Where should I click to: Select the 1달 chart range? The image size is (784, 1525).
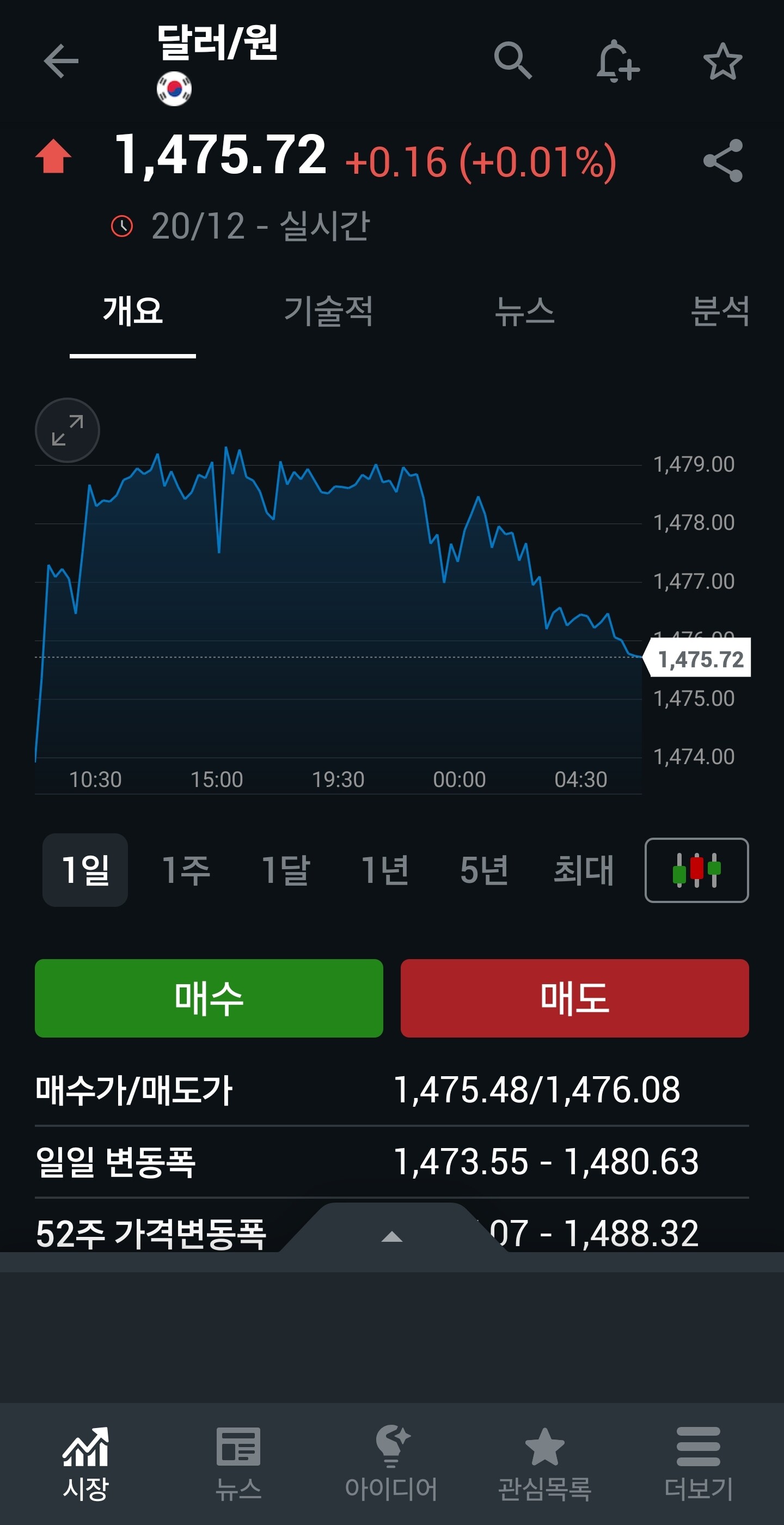(x=286, y=870)
